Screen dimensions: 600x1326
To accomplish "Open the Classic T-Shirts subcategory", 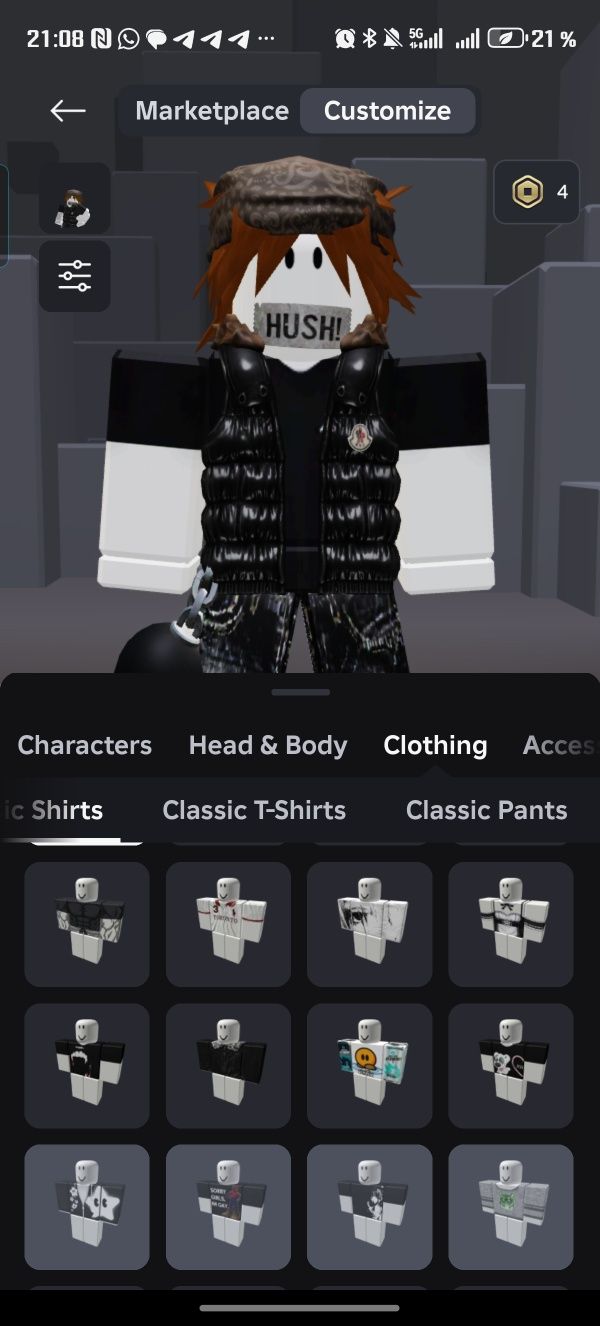I will 254,810.
